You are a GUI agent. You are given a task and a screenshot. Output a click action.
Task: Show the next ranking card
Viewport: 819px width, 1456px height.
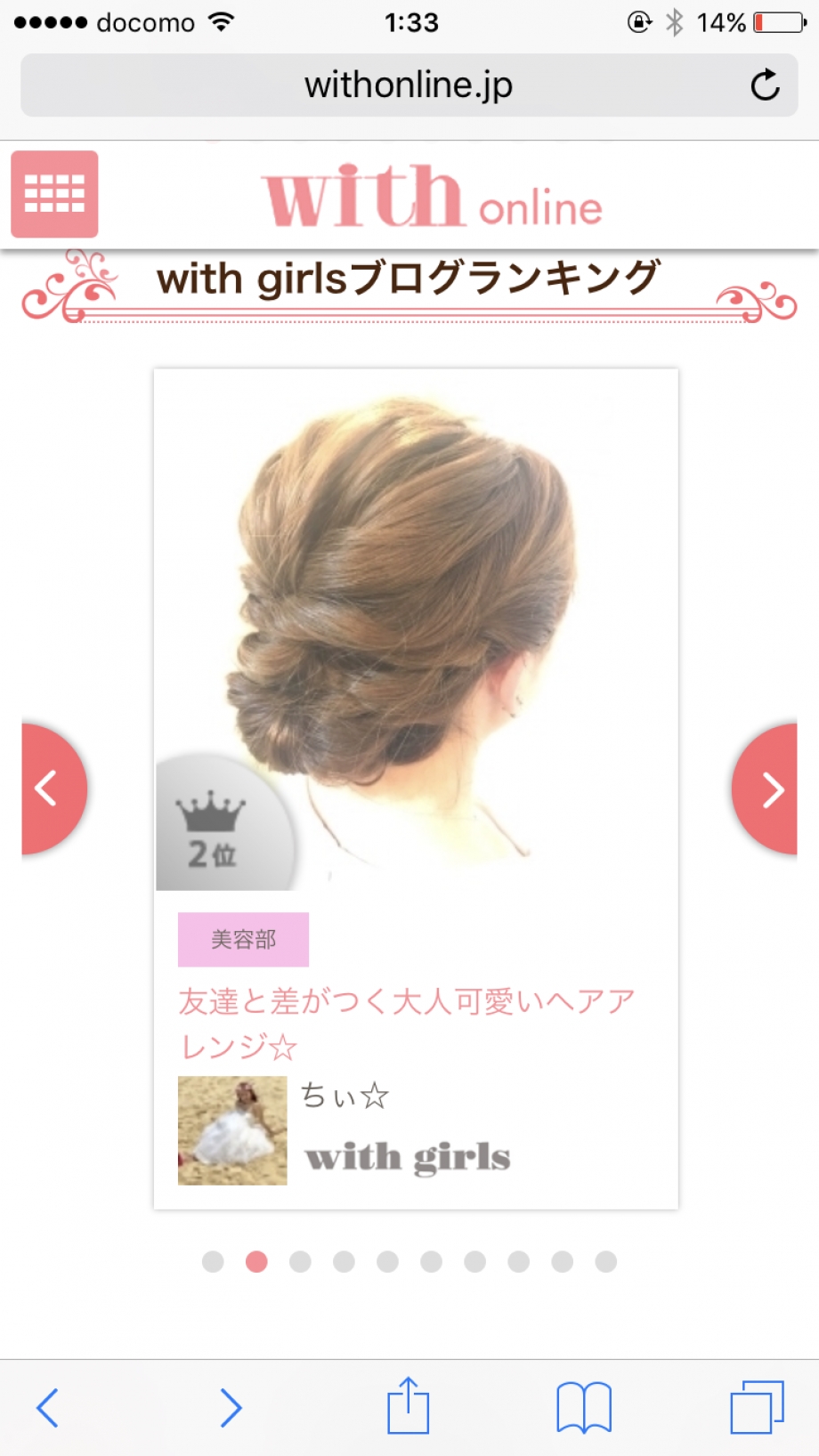click(767, 789)
